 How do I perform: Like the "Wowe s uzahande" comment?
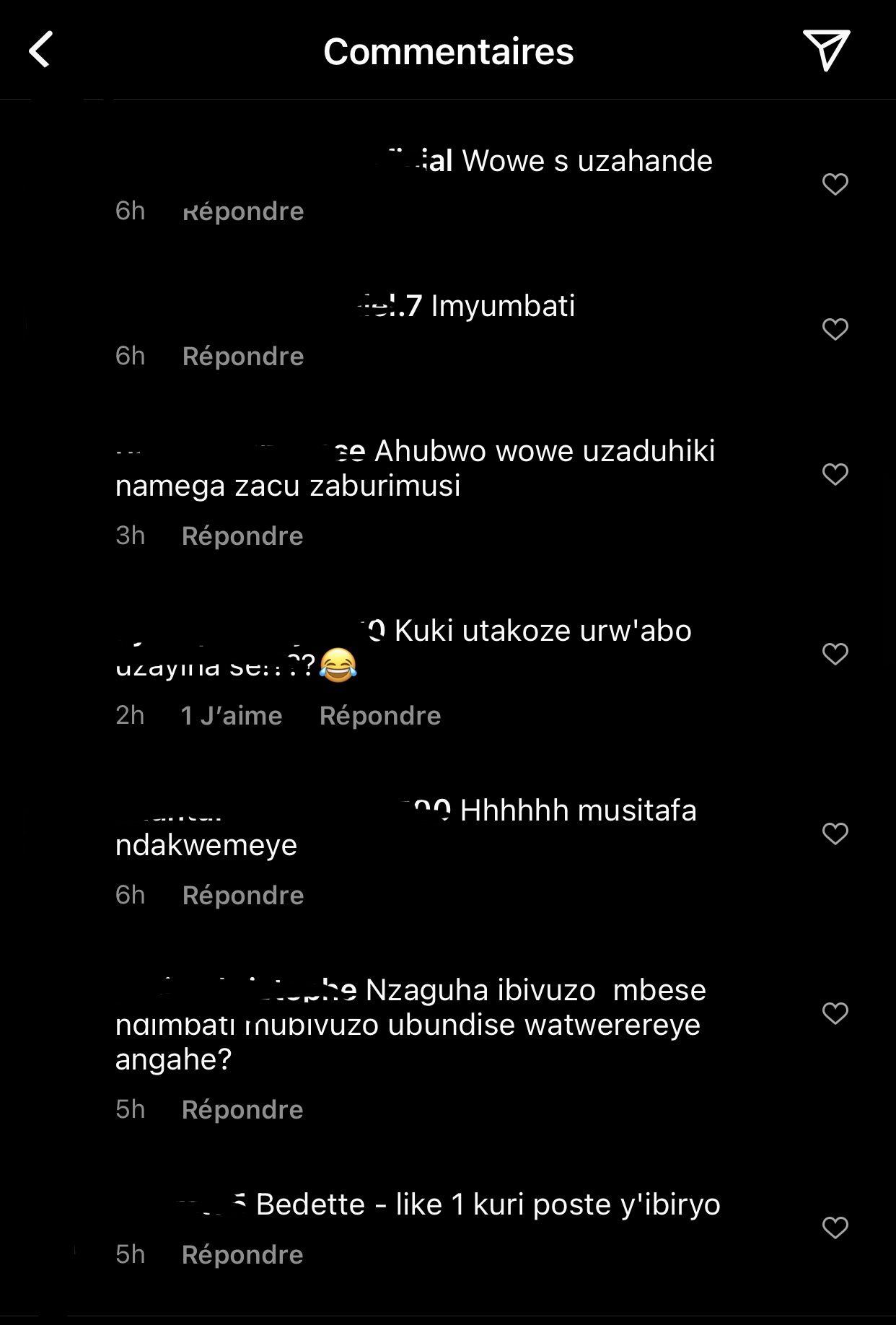pos(835,185)
